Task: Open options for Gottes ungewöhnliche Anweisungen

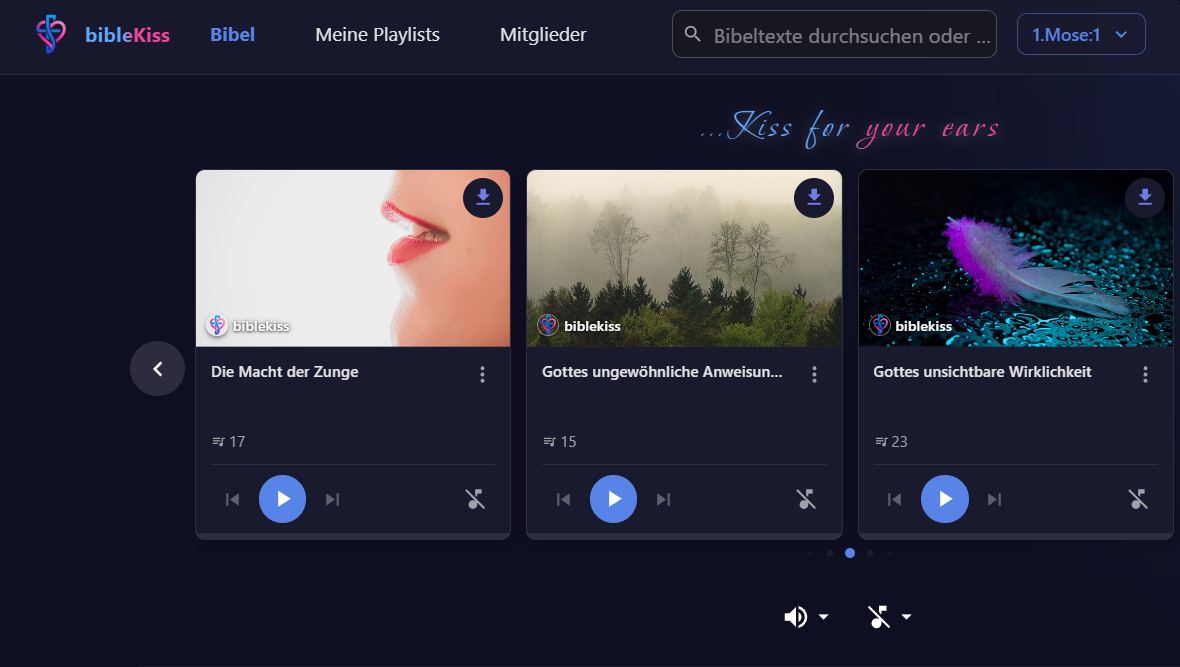Action: [814, 374]
